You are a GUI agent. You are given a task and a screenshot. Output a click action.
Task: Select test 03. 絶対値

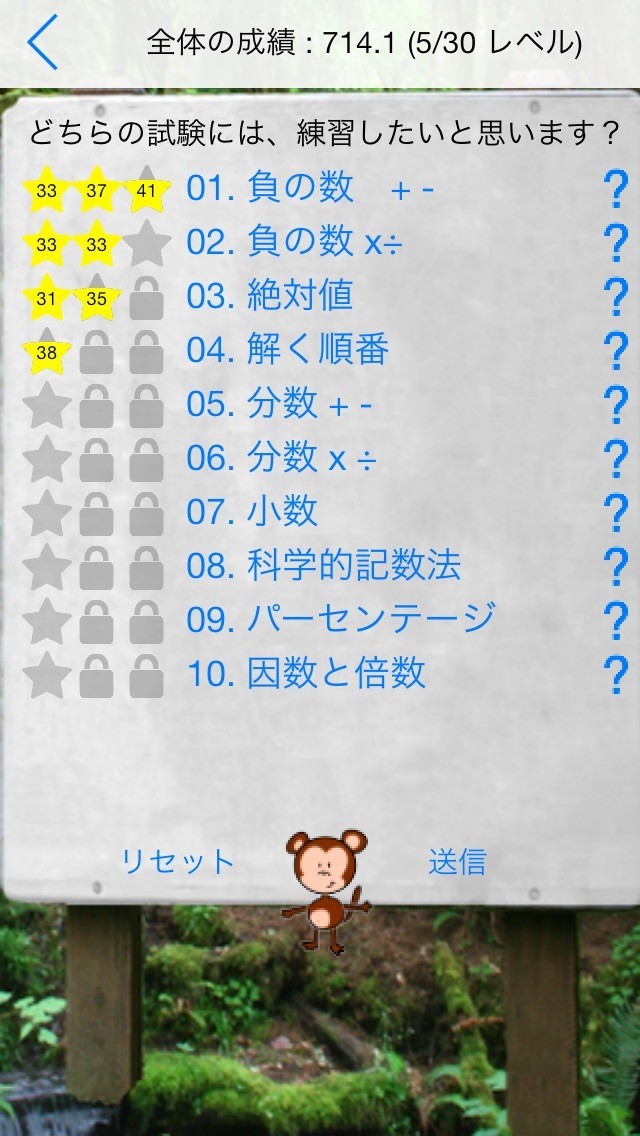(x=270, y=296)
